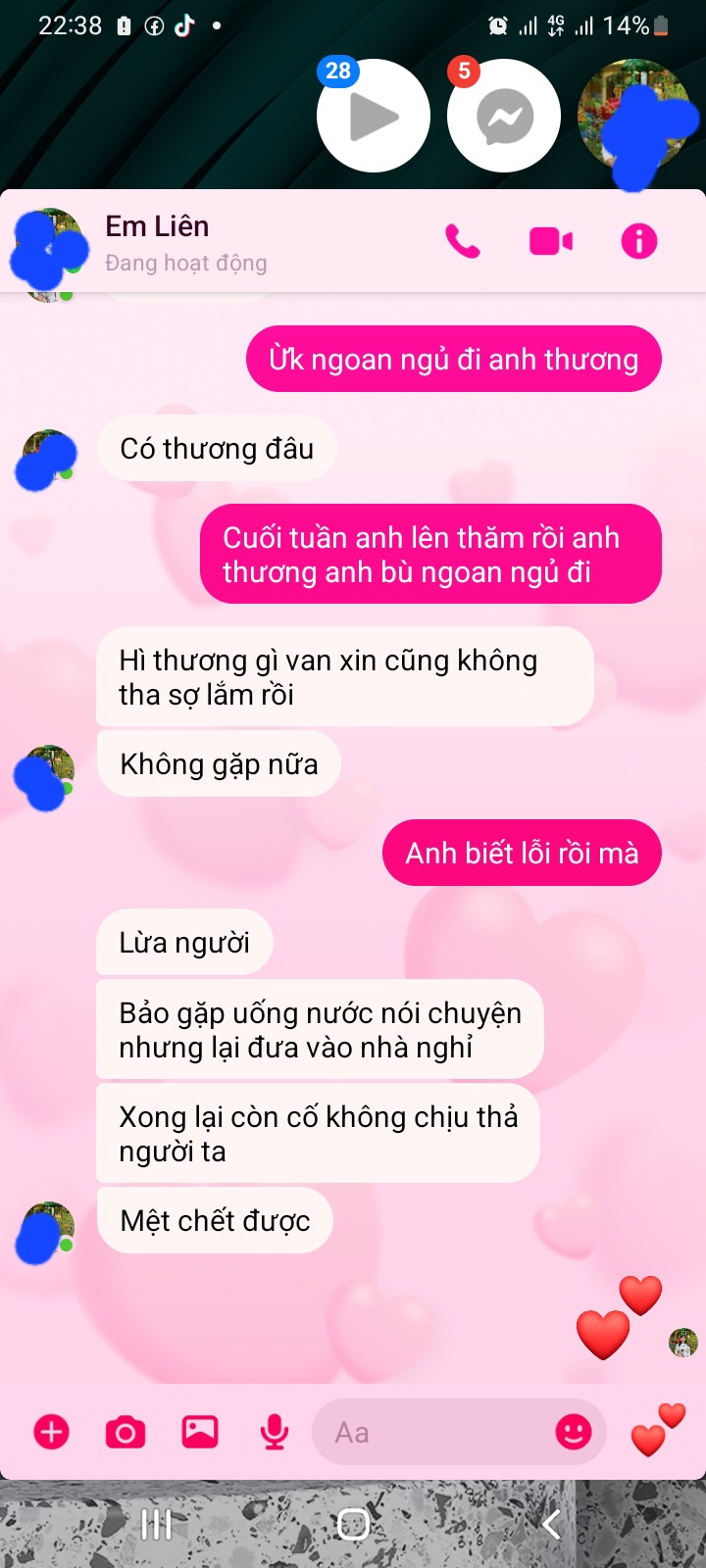This screenshot has height=1568, width=706.
Task: Open the emoji picker smiley
Action: pyautogui.click(x=574, y=1432)
